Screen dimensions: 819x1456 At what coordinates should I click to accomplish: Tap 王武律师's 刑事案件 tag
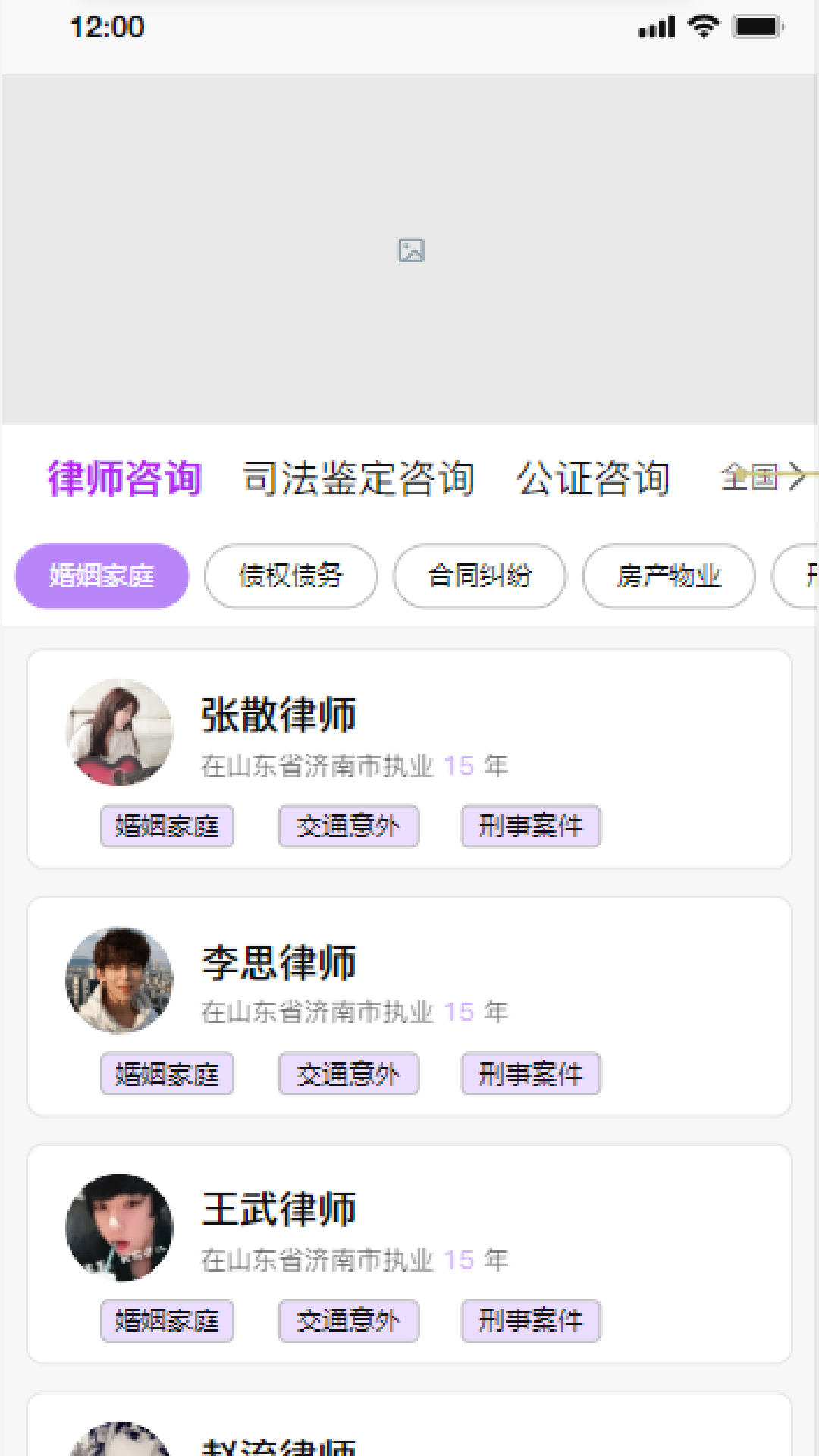[531, 1321]
